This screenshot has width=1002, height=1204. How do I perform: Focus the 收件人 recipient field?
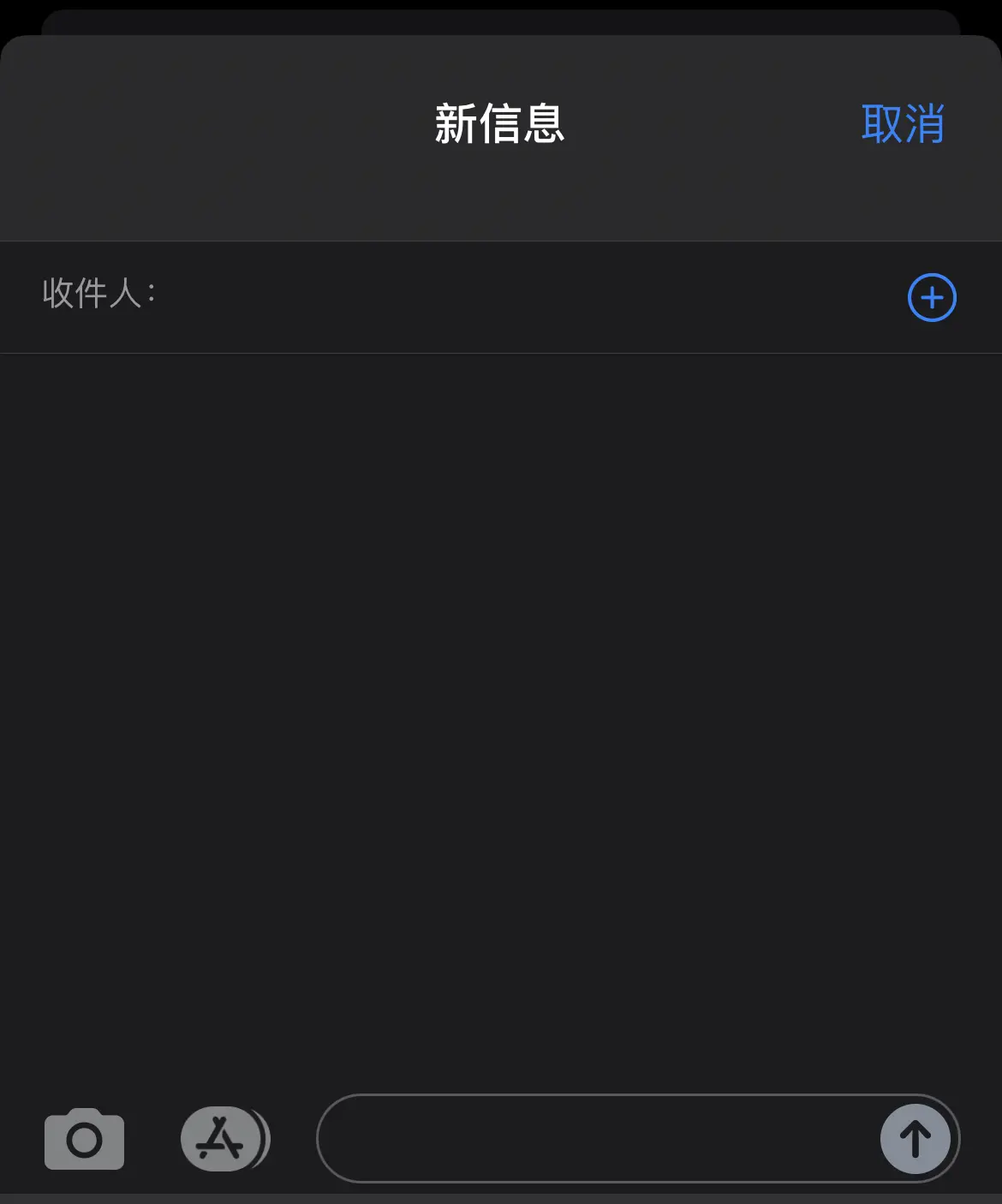pyautogui.click(x=514, y=296)
